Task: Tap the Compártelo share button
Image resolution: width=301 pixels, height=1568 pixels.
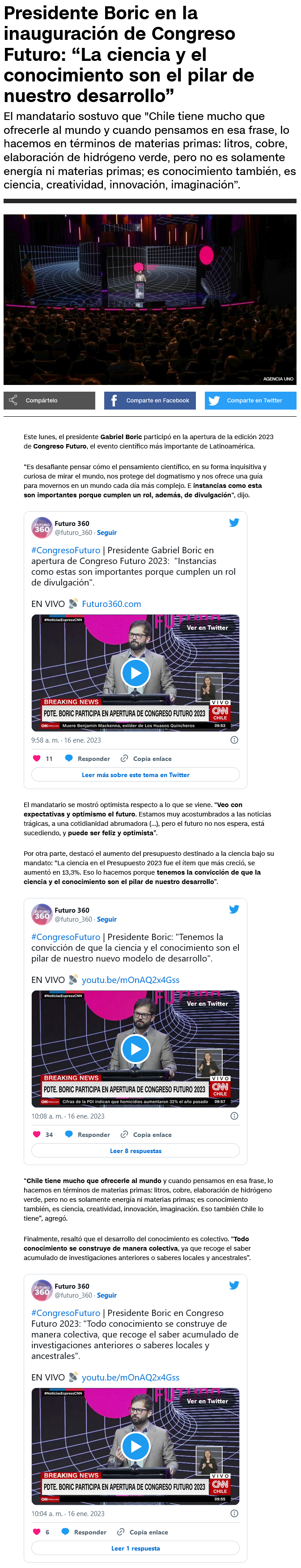Action: (x=49, y=401)
